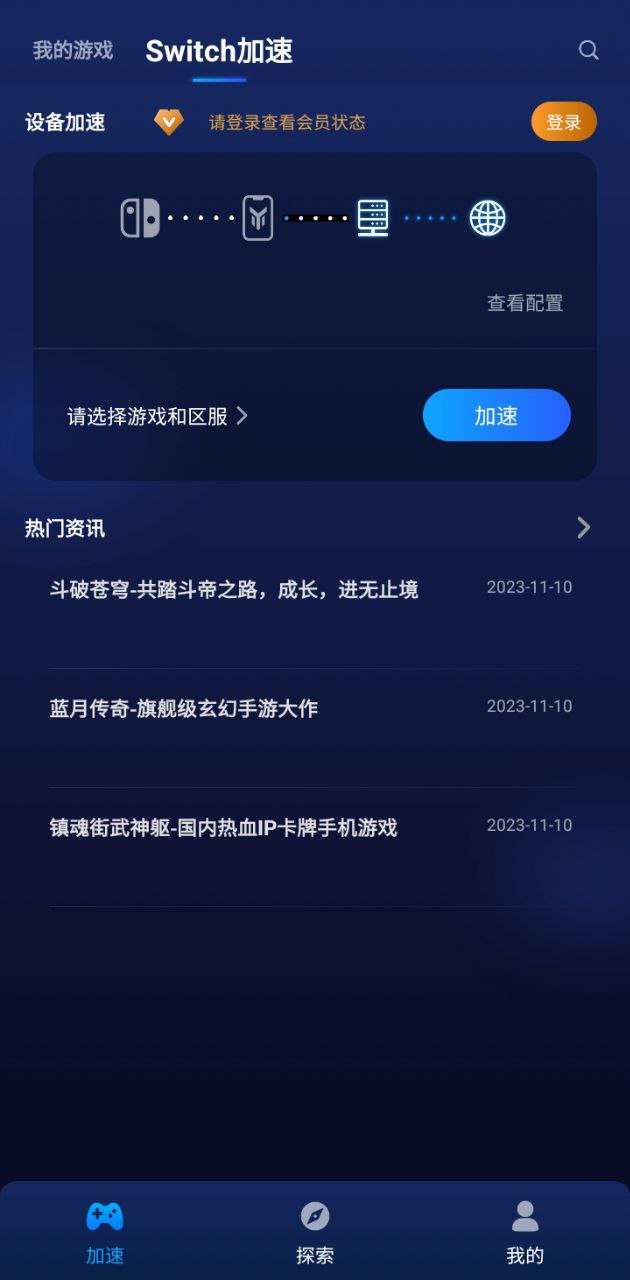Viewport: 630px width, 1280px height.
Task: Open the search magnifier icon
Action: pyautogui.click(x=589, y=50)
